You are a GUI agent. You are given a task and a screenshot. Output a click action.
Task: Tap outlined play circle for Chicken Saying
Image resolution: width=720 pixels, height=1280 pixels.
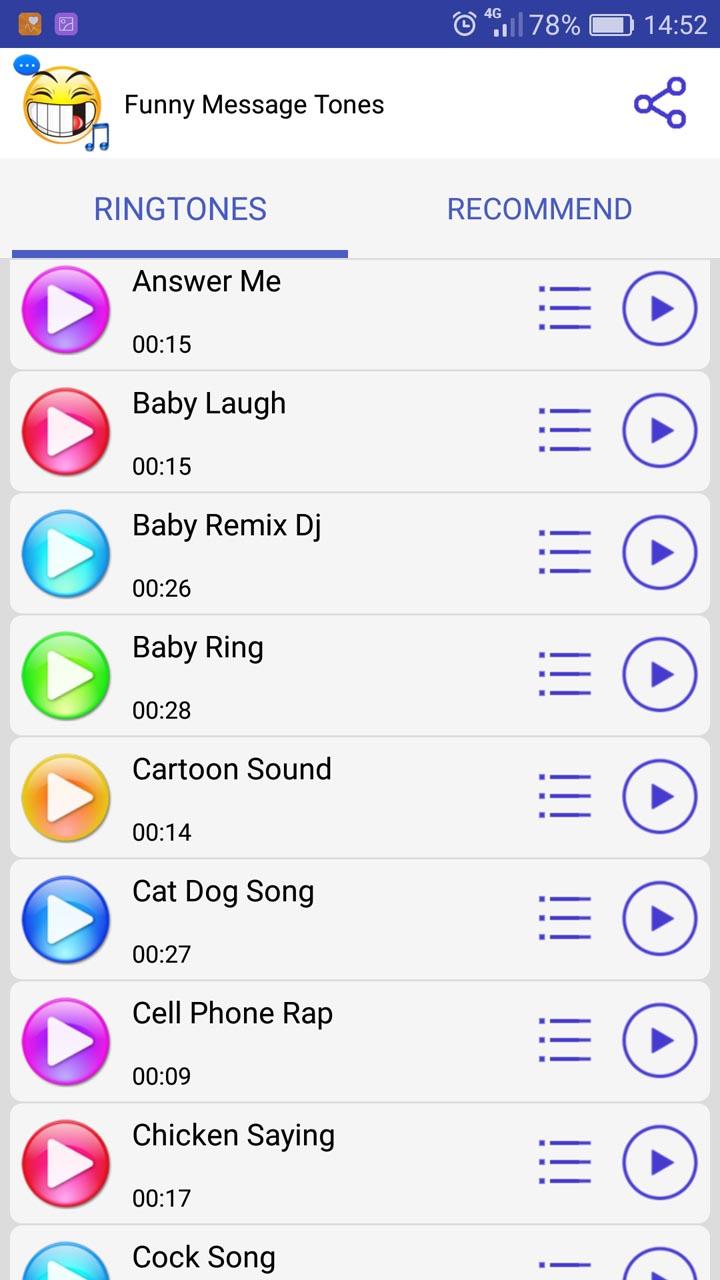pyautogui.click(x=660, y=1162)
